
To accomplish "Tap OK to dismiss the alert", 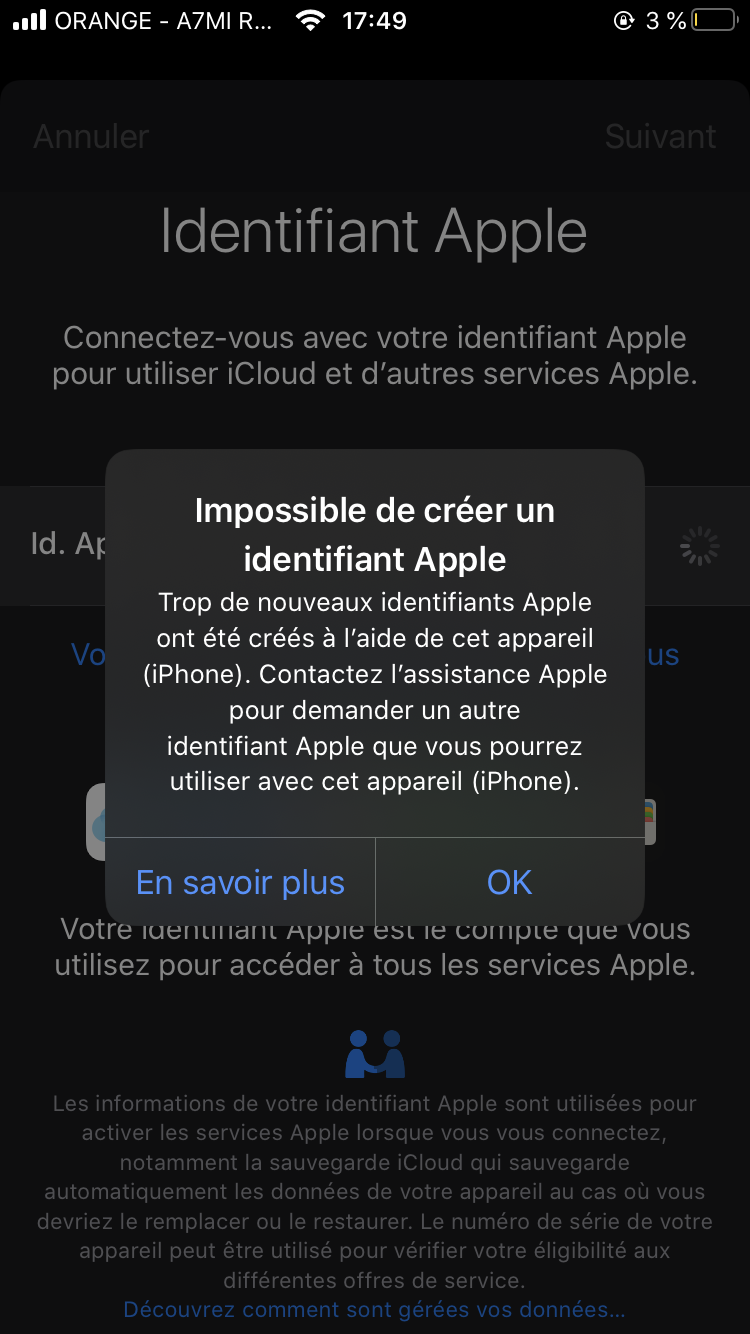I will [510, 882].
